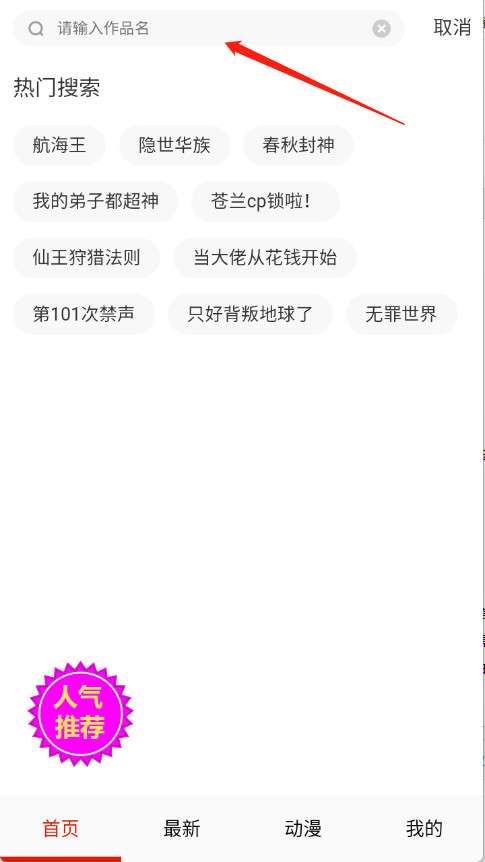The width and height of the screenshot is (485, 862).
Task: Go to the 首页 tab
Action: (60, 828)
